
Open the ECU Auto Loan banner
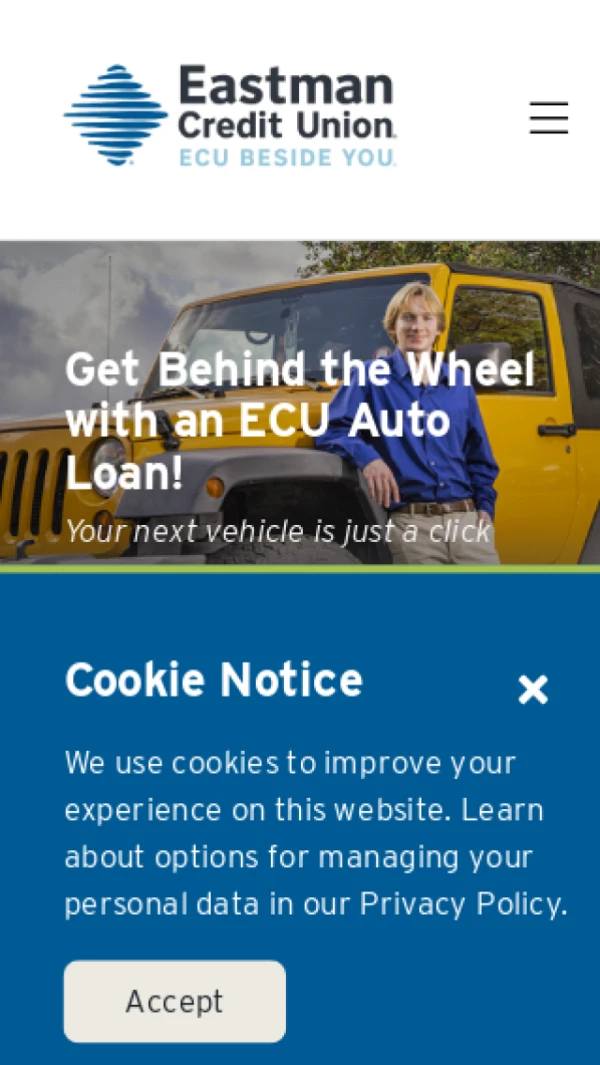coord(300,420)
